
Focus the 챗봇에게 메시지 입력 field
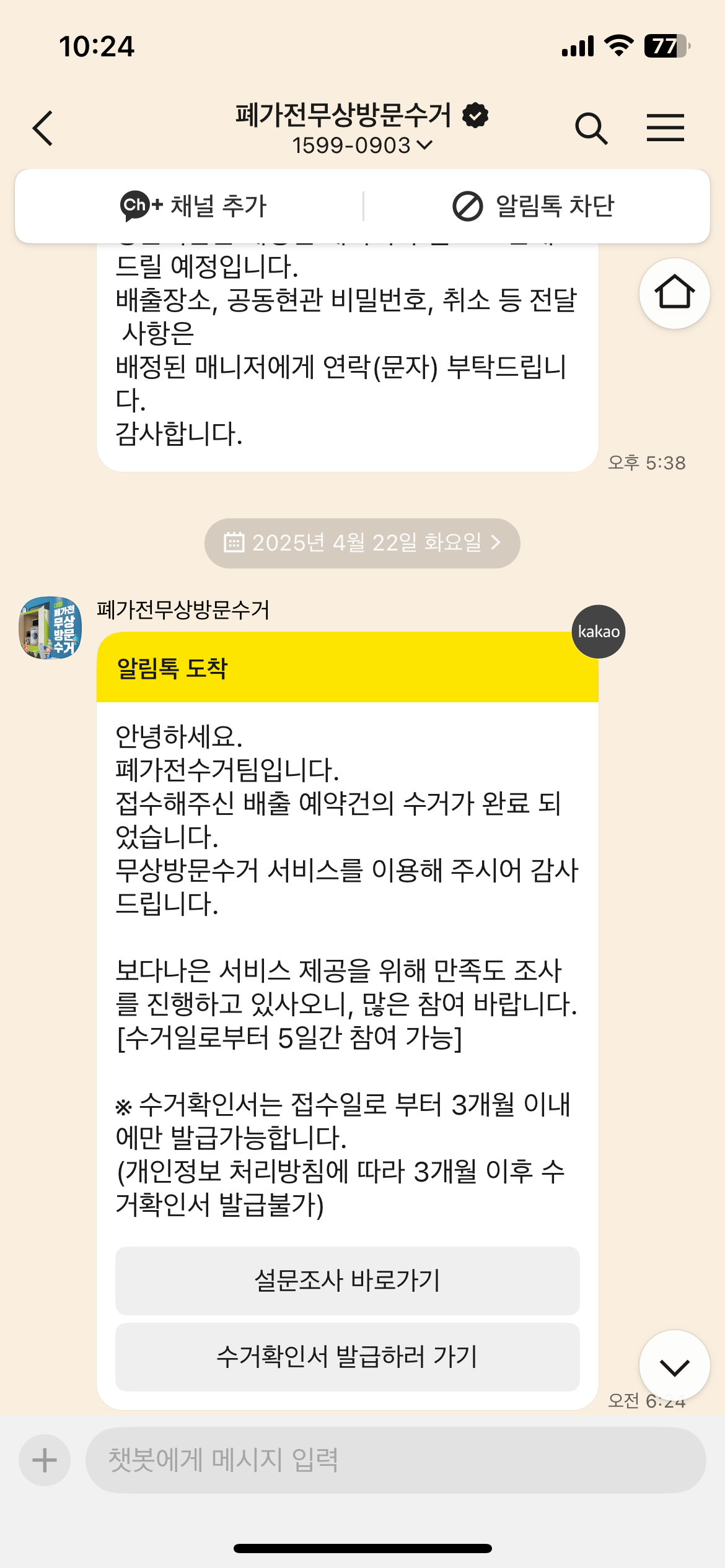click(395, 1460)
